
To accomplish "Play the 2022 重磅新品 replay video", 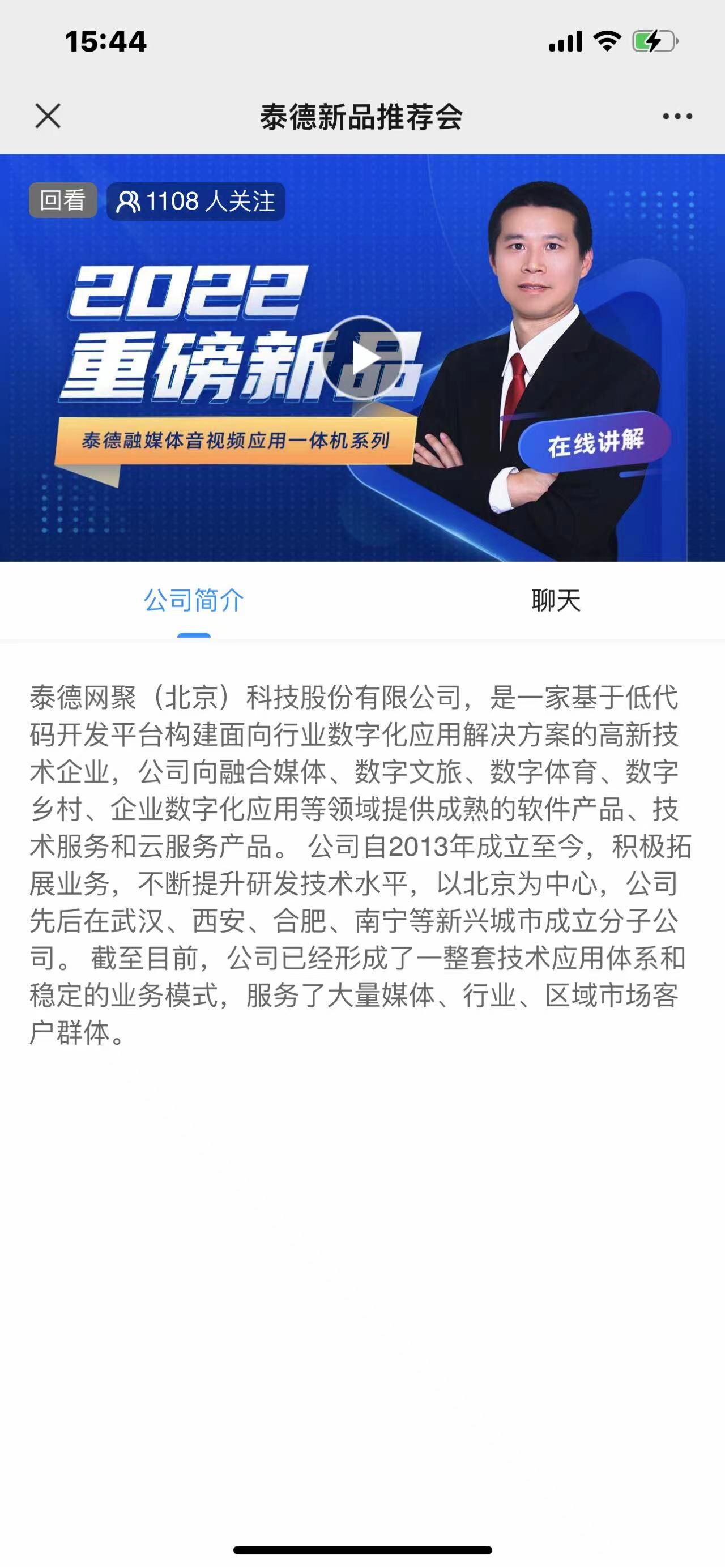I will point(362,358).
